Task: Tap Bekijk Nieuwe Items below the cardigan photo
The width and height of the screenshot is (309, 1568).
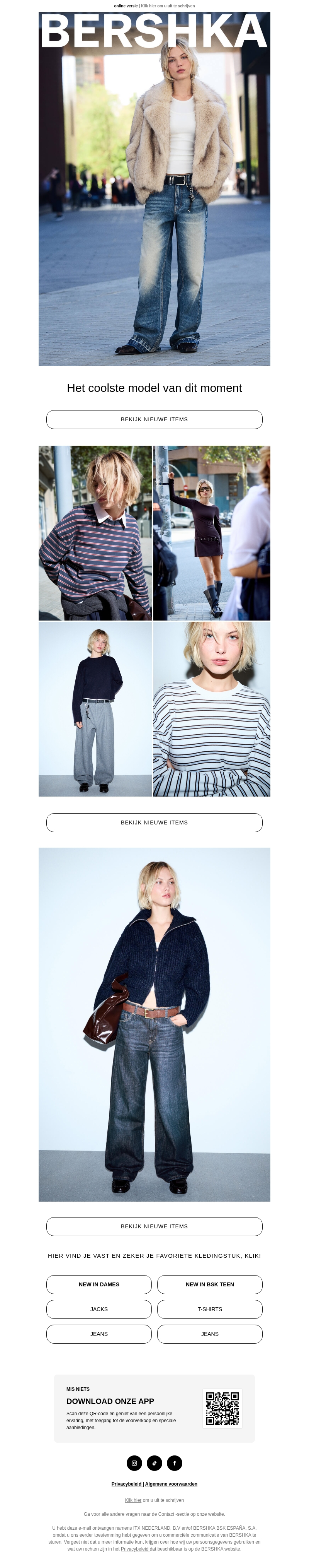Action: (x=154, y=1226)
